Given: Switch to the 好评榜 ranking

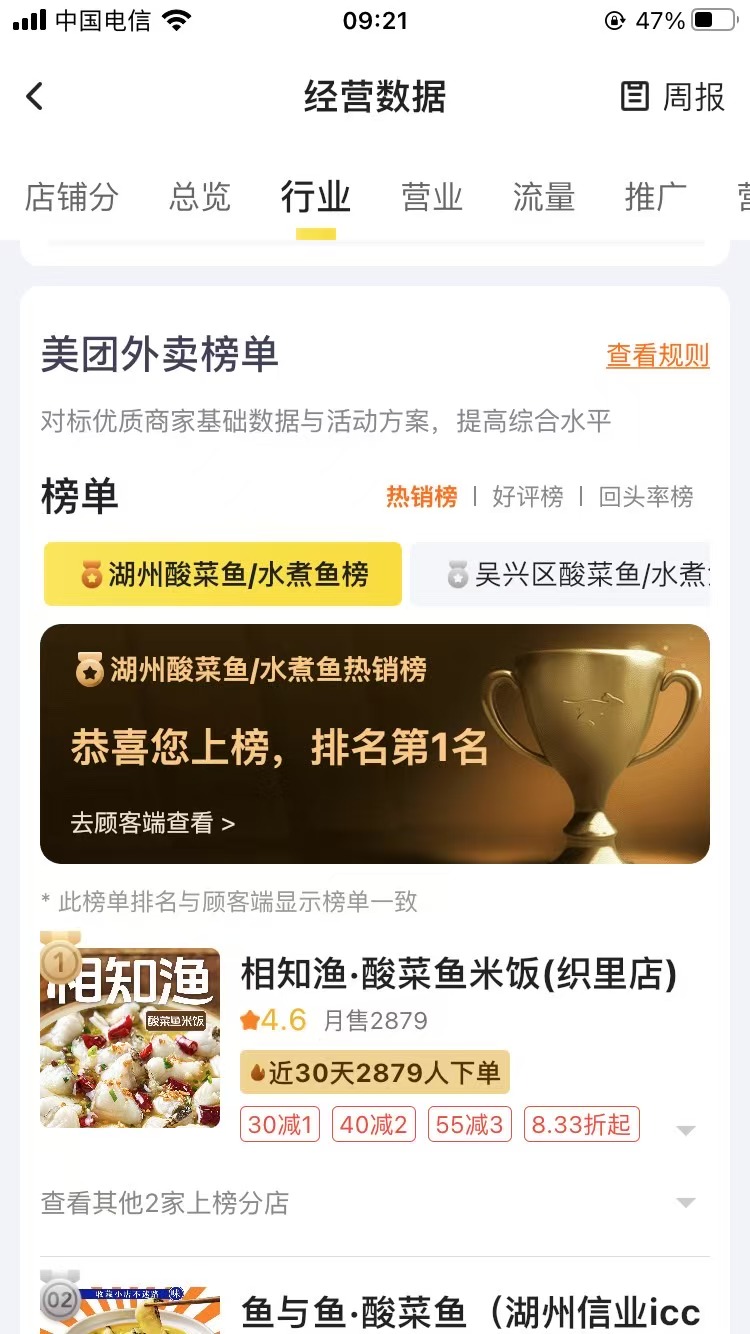Looking at the screenshot, I should click(x=527, y=496).
